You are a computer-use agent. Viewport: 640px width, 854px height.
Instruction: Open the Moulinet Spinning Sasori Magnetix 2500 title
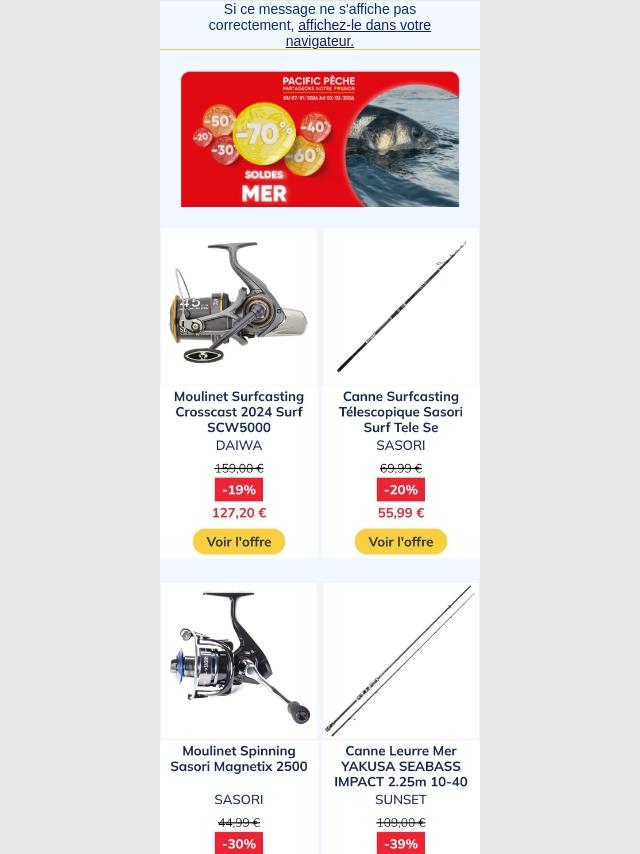pos(239,759)
